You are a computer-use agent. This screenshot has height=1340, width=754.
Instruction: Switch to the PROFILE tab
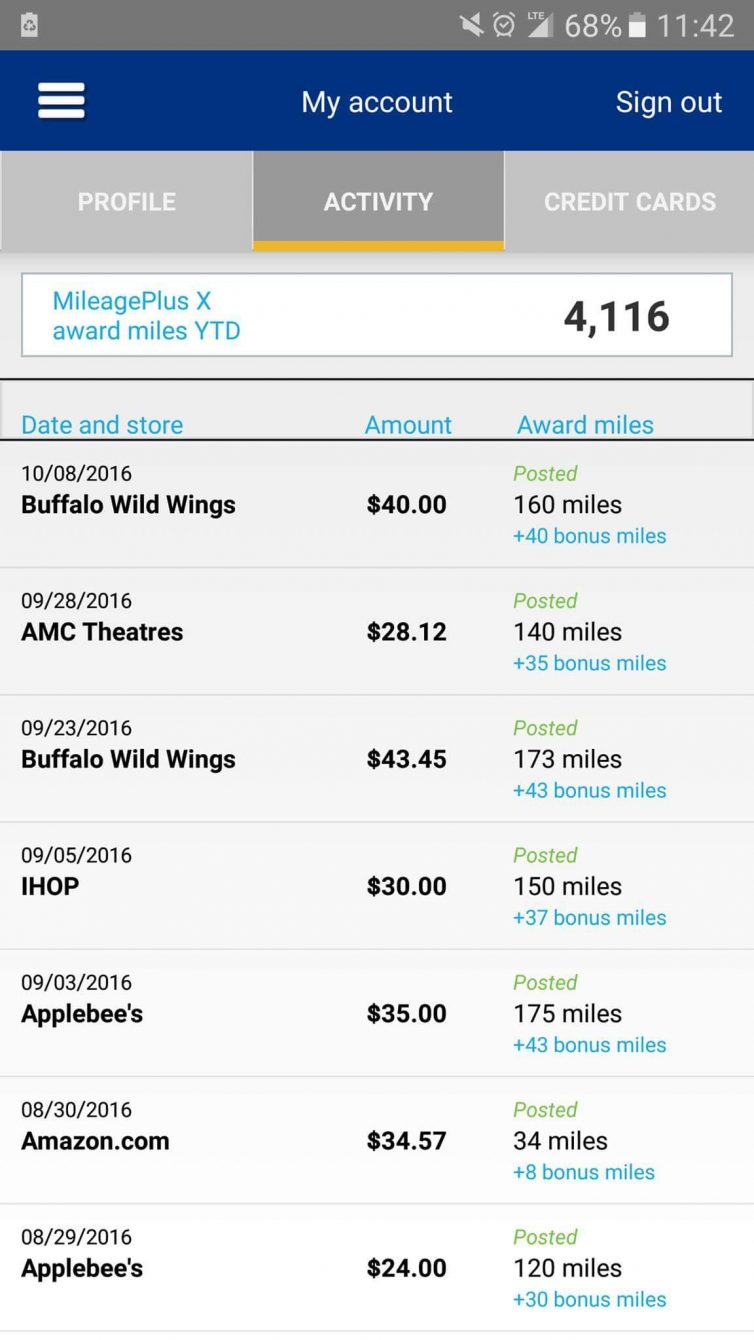[126, 201]
